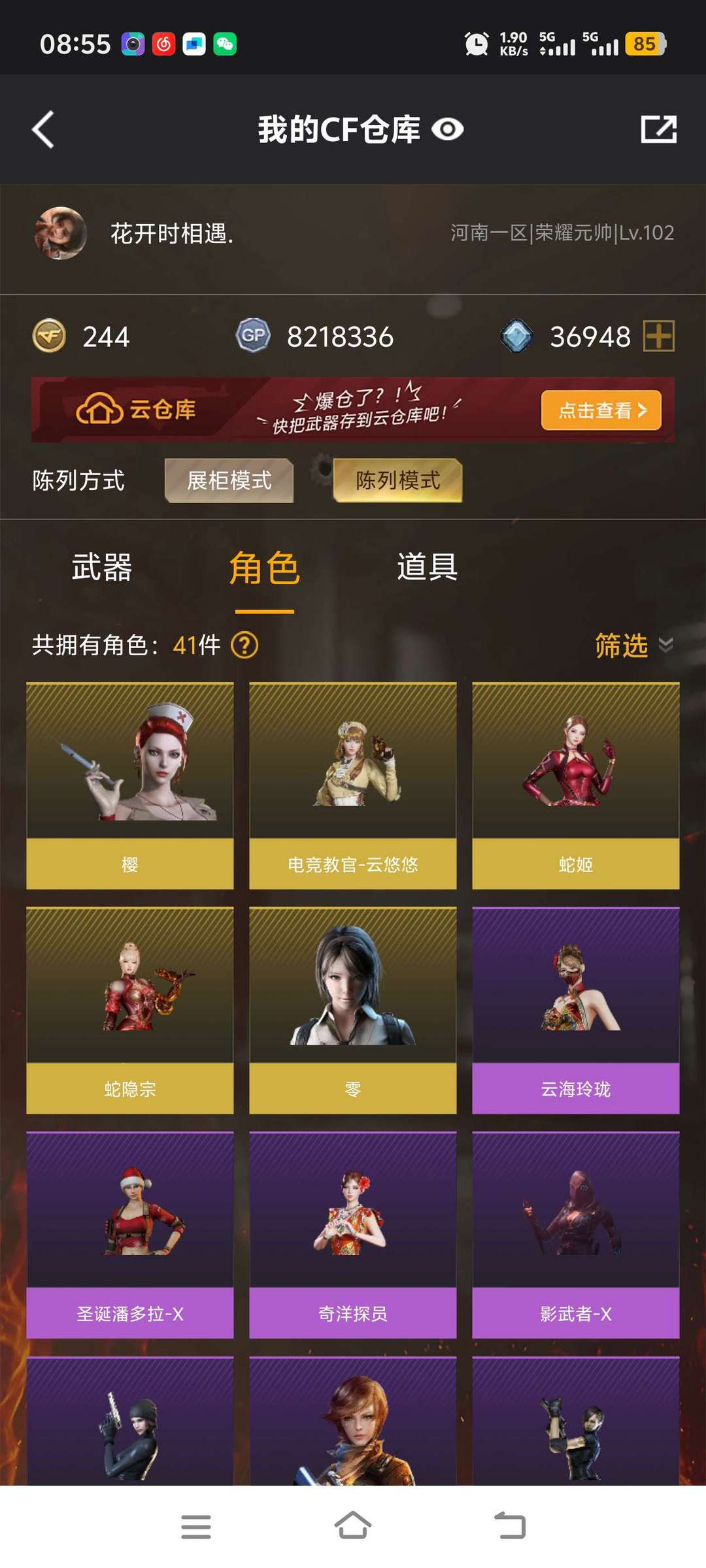Select 展柜模式 display mode
Screen dimensions: 706x1568
(229, 480)
